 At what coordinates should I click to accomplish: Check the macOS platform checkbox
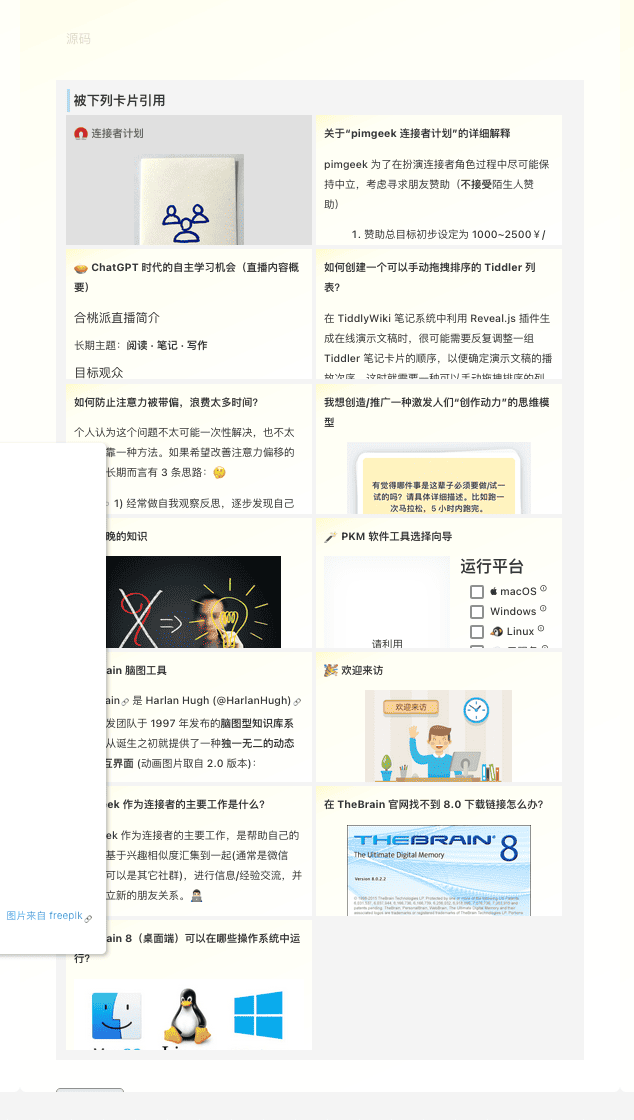pyautogui.click(x=477, y=592)
